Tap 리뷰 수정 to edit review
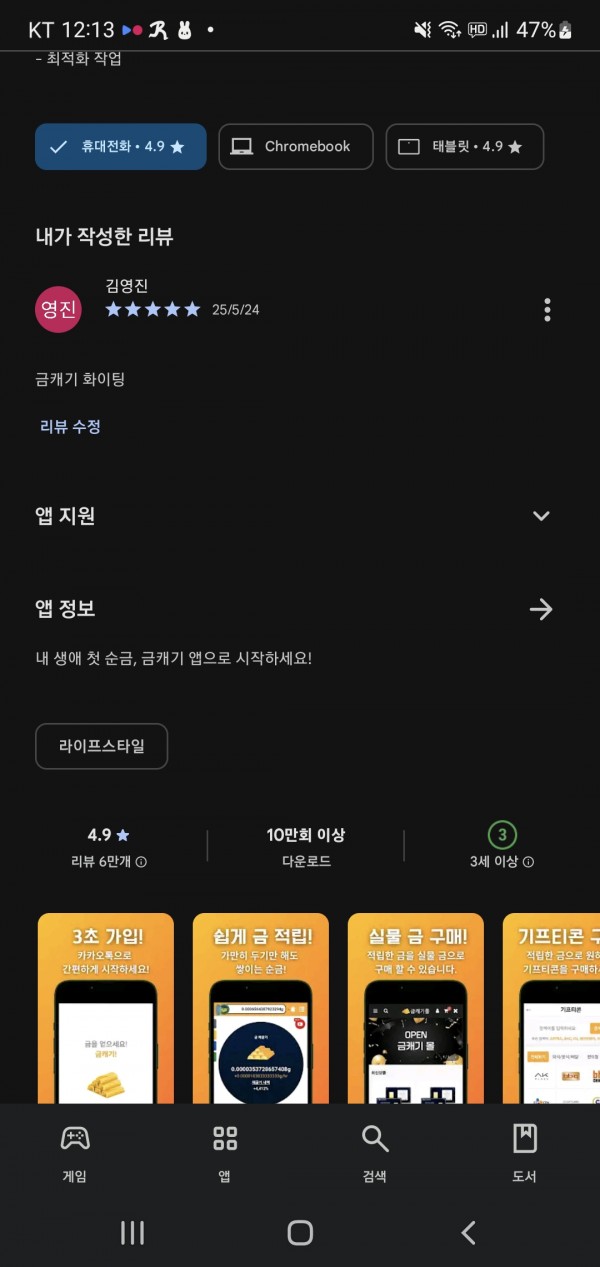The height and width of the screenshot is (1267, 600). (x=70, y=426)
